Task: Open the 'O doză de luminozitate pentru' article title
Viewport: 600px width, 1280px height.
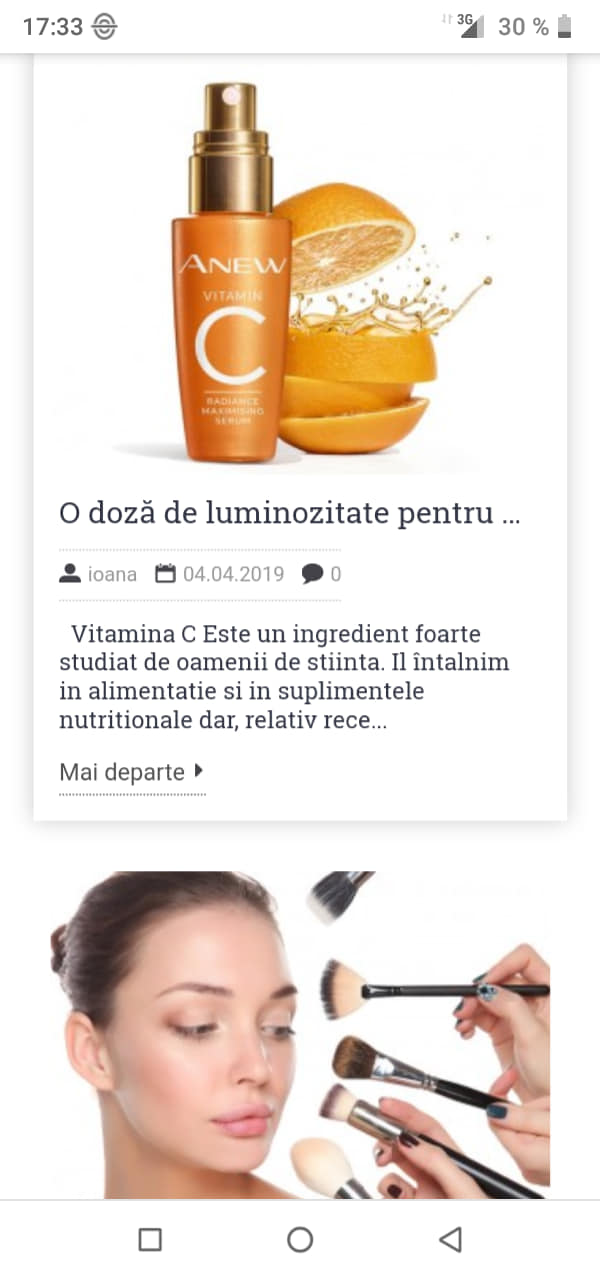Action: [290, 514]
